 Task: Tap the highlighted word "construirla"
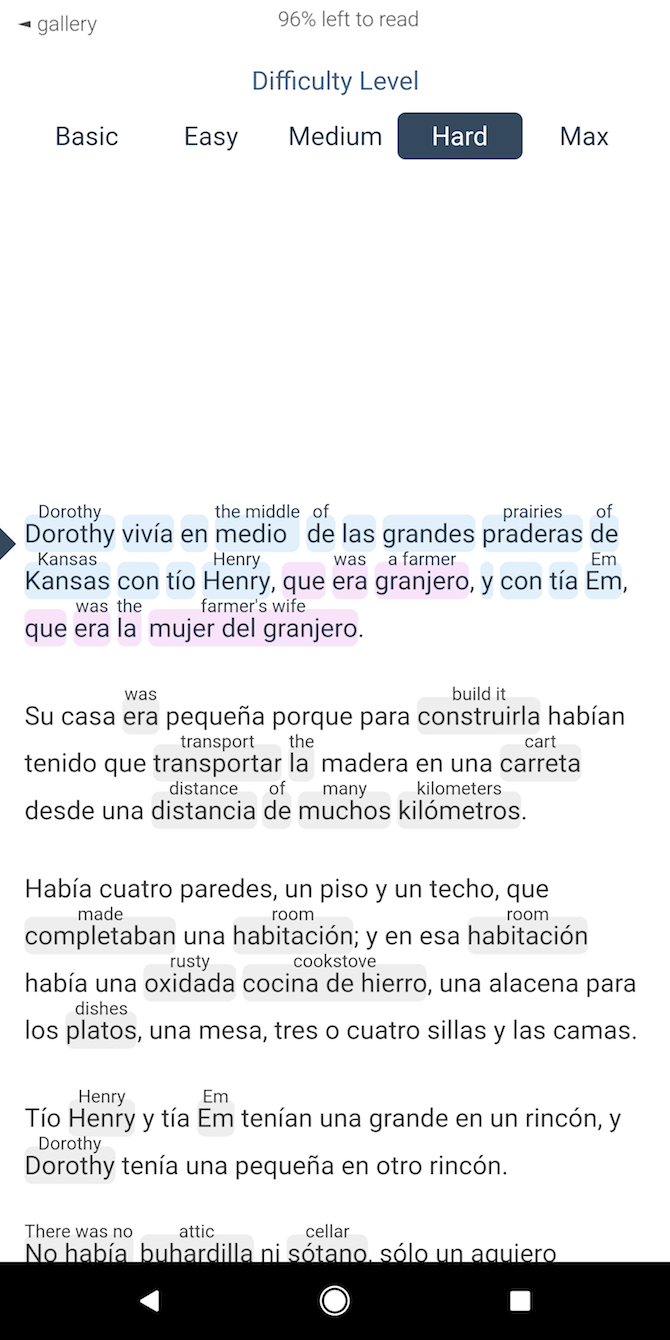point(478,716)
